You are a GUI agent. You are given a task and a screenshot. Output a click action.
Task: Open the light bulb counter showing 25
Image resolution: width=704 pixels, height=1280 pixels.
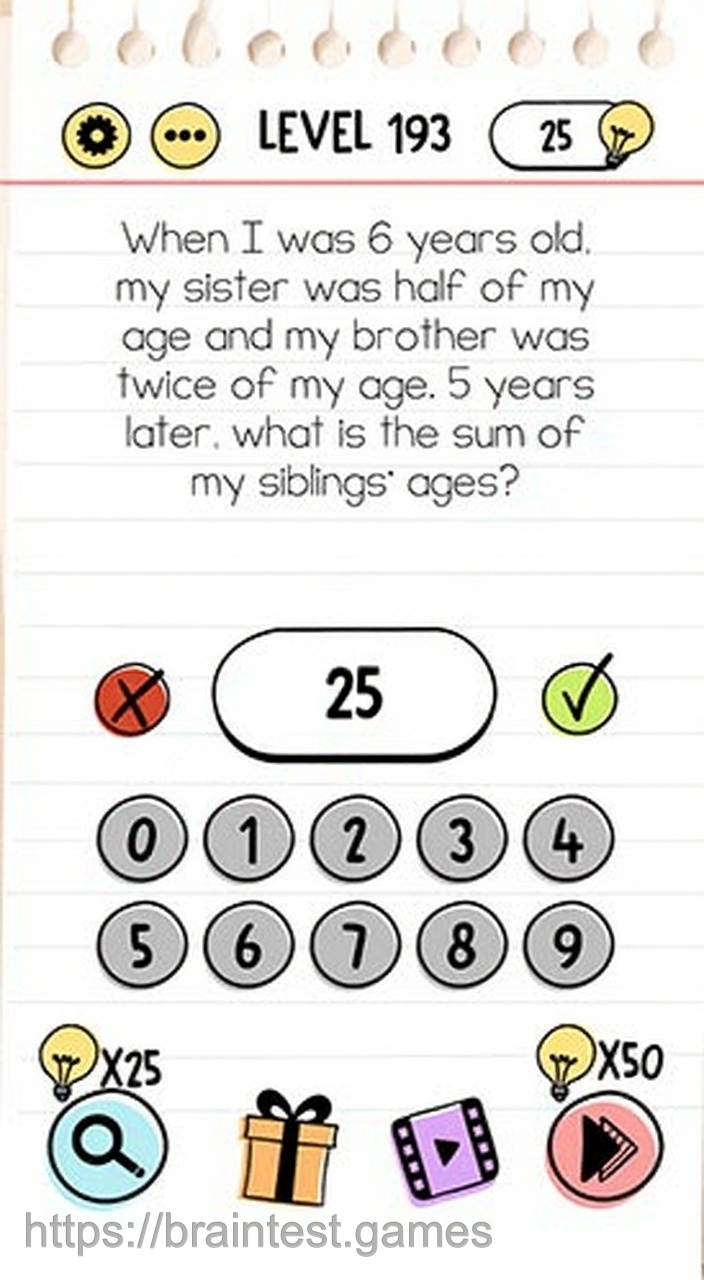(570, 136)
